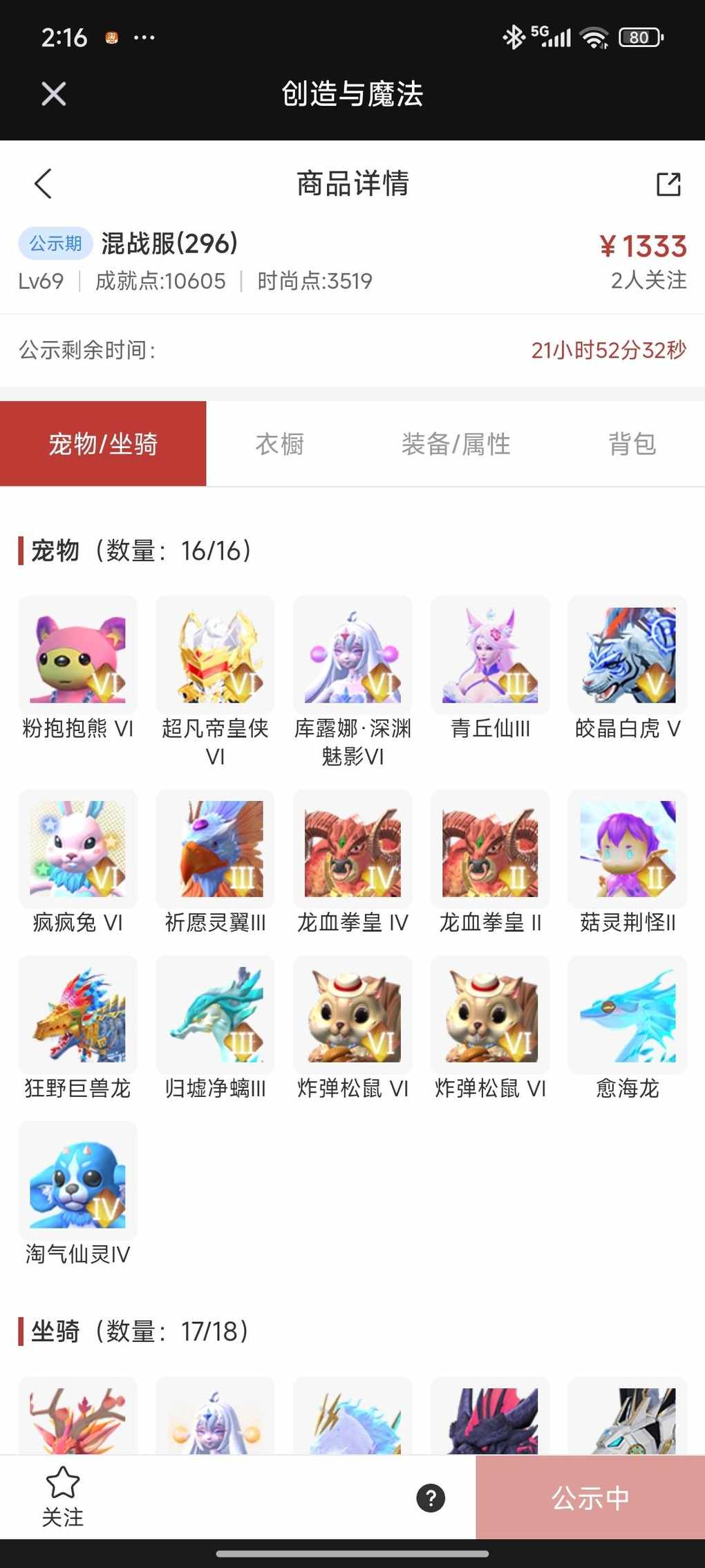This screenshot has height=1568, width=705.
Task: Select the 库露娜·深渊魅影VI pet
Action: point(352,655)
